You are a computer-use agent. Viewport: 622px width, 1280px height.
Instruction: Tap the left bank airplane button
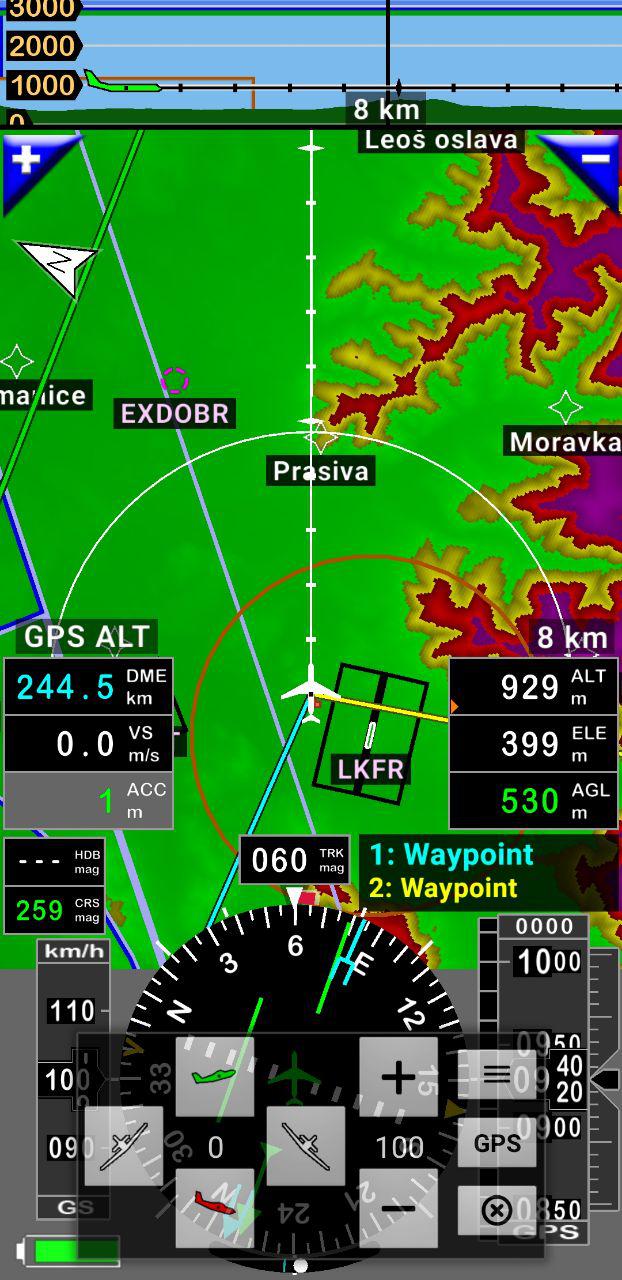[x=124, y=1146]
